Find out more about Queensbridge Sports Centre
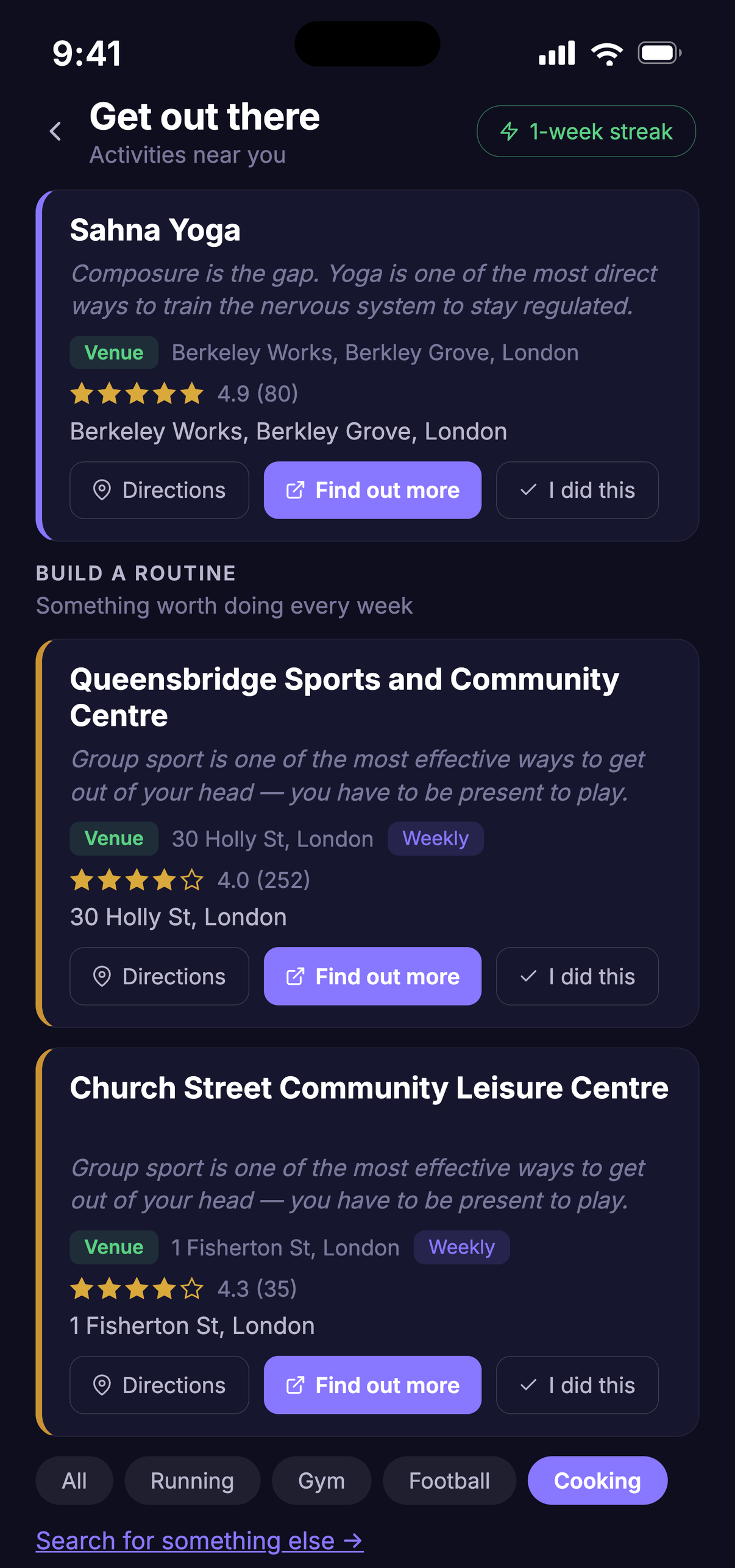 [x=372, y=976]
